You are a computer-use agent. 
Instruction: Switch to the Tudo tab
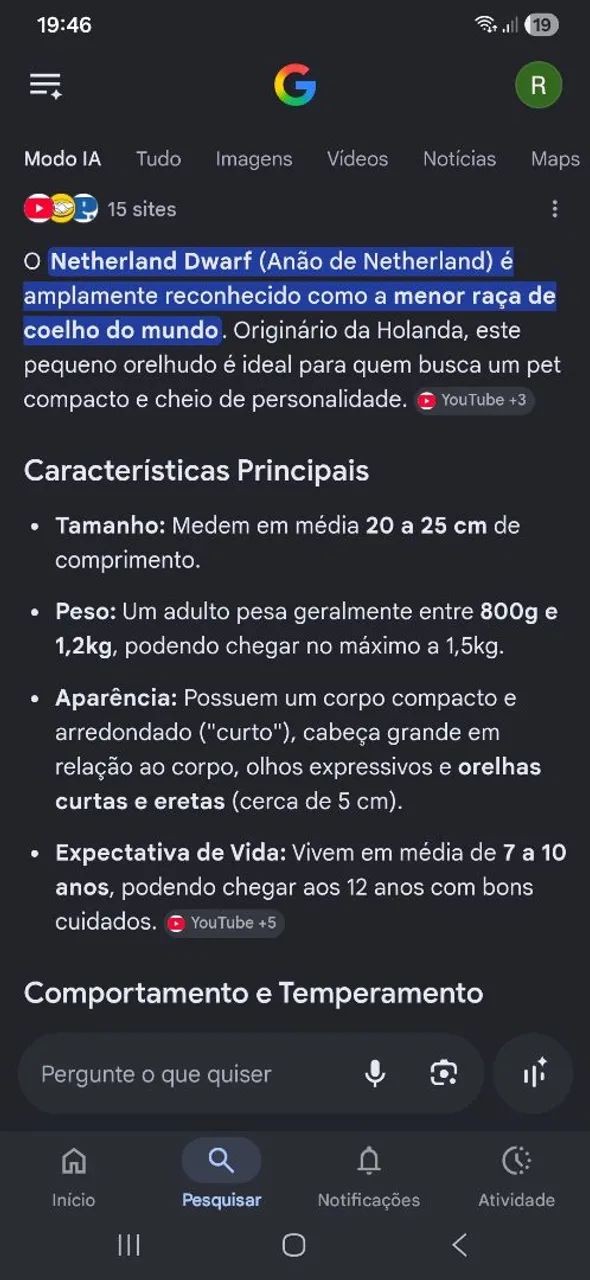(158, 158)
